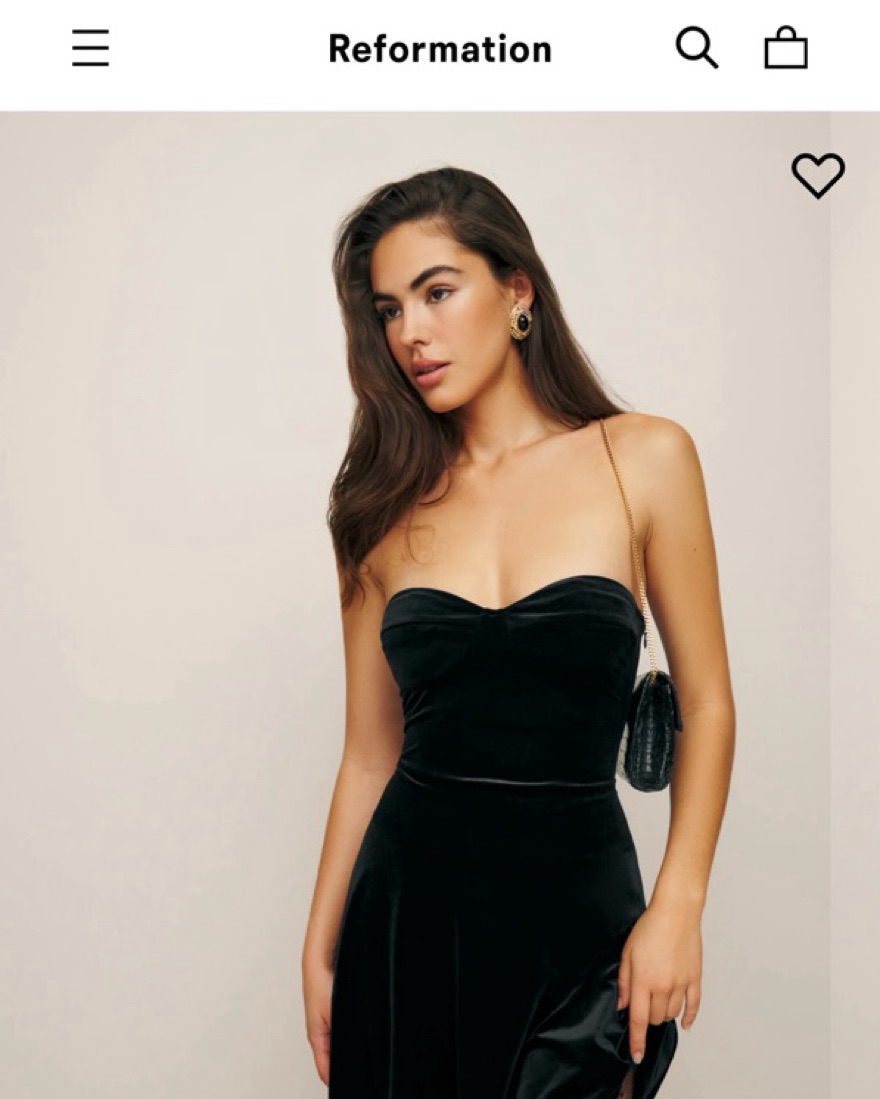
Task: Open the hamburger menu
Action: pos(90,48)
